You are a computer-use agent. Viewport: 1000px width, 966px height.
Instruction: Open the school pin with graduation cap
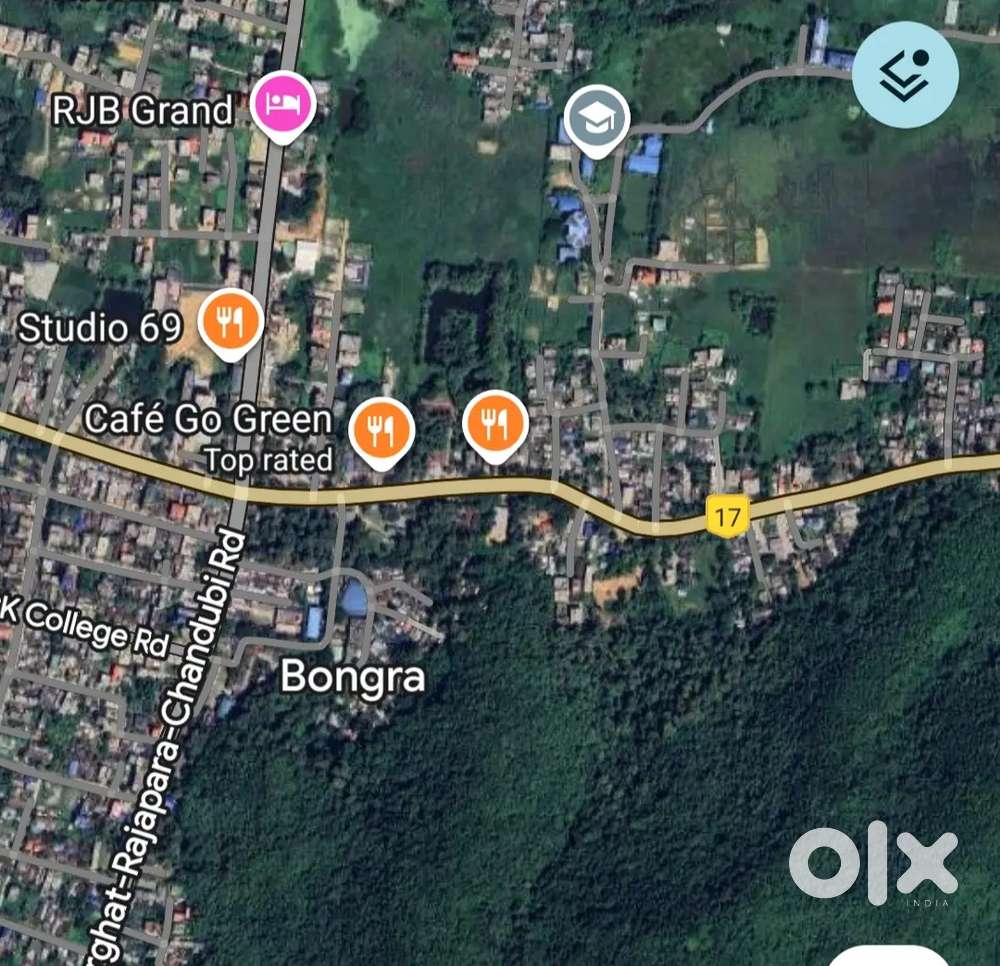(597, 120)
